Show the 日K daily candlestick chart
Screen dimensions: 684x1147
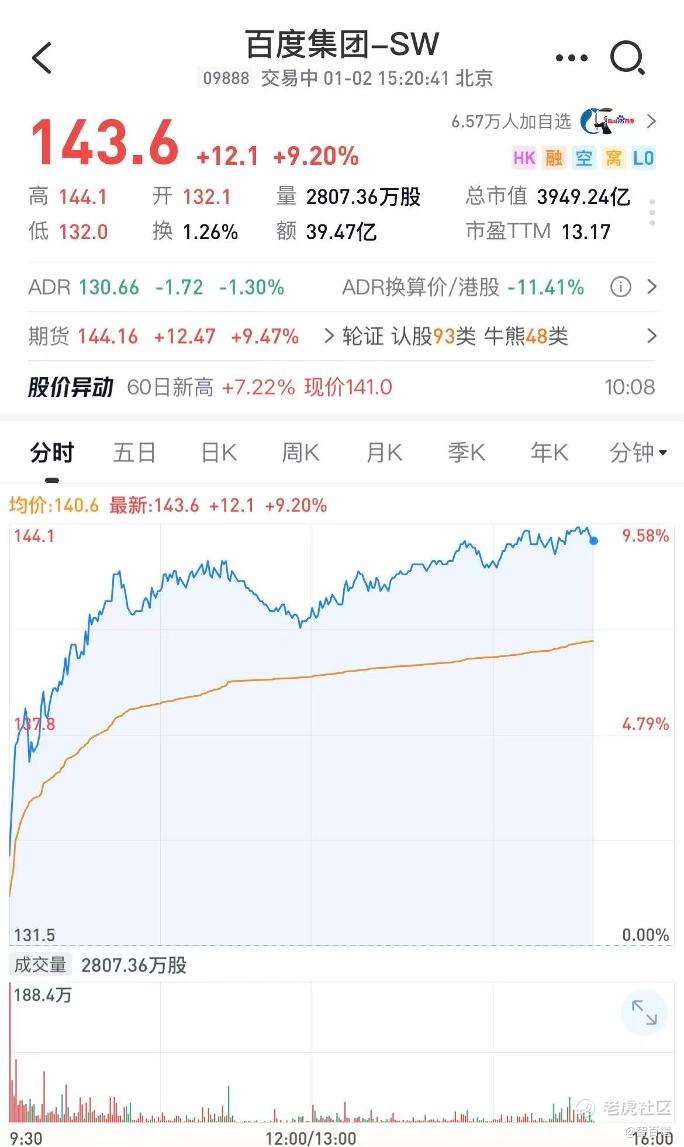click(x=218, y=453)
